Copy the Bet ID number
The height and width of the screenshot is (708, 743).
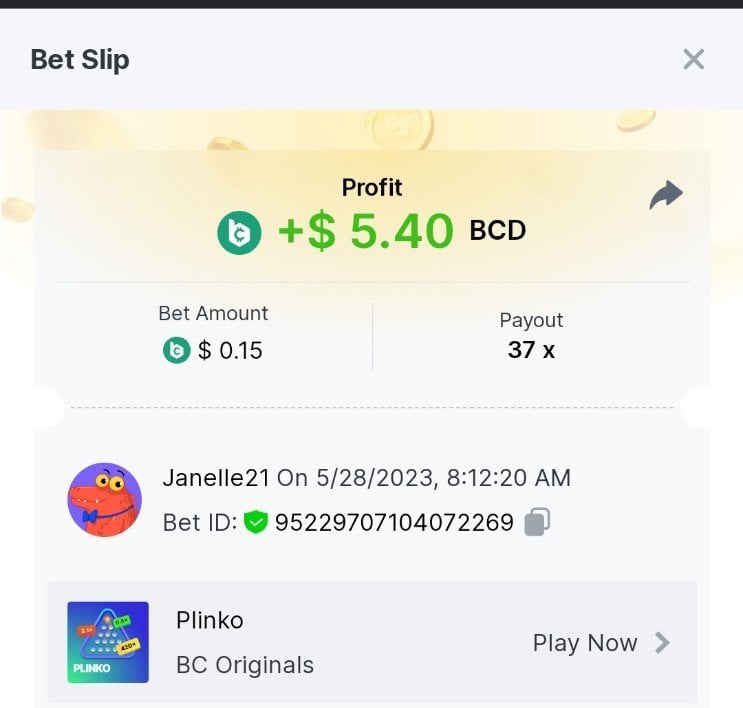point(537,522)
